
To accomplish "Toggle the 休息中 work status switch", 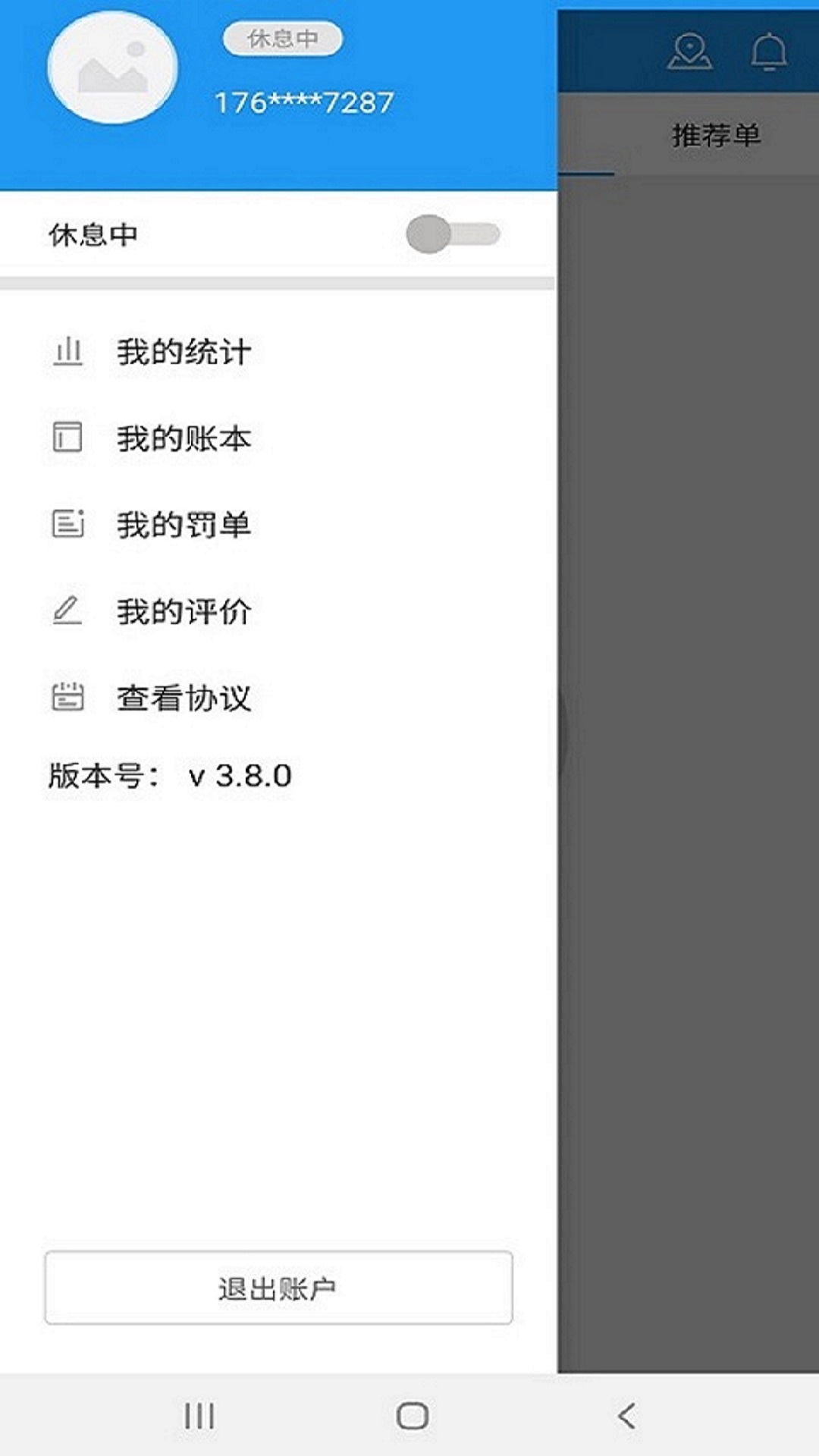I will tap(453, 234).
